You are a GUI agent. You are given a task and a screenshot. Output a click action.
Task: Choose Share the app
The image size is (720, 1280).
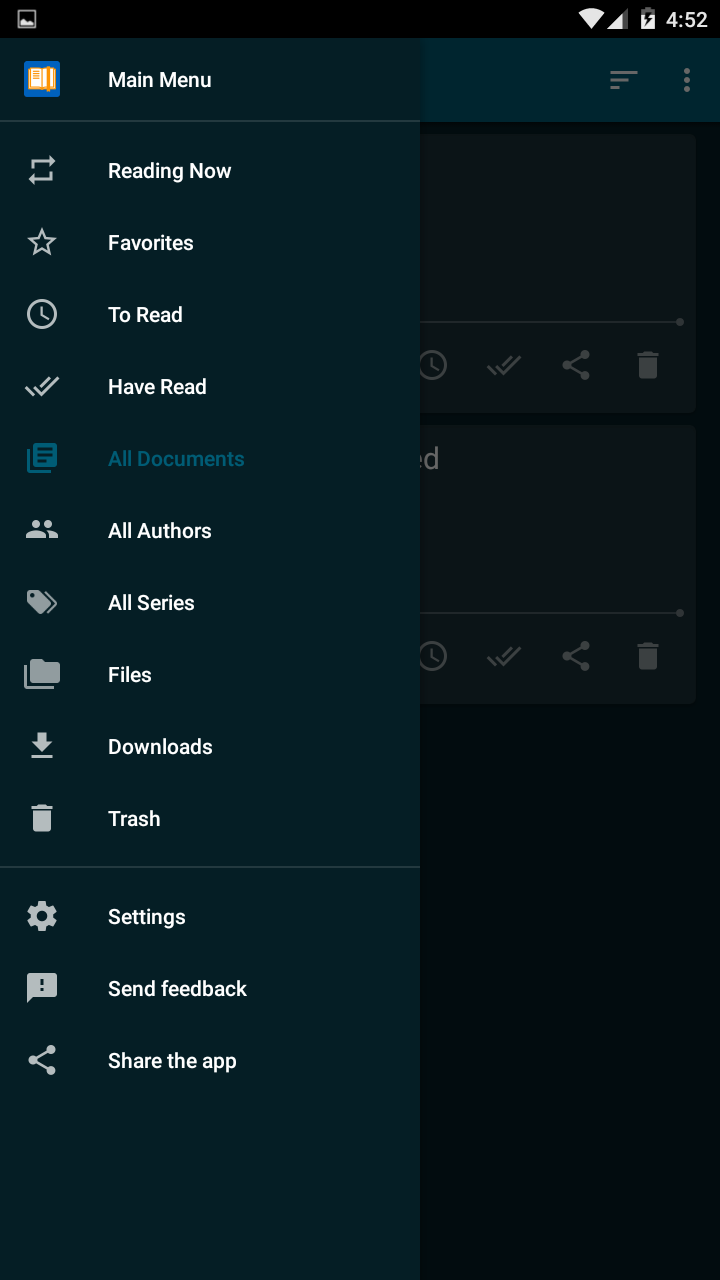pyautogui.click(x=210, y=1061)
